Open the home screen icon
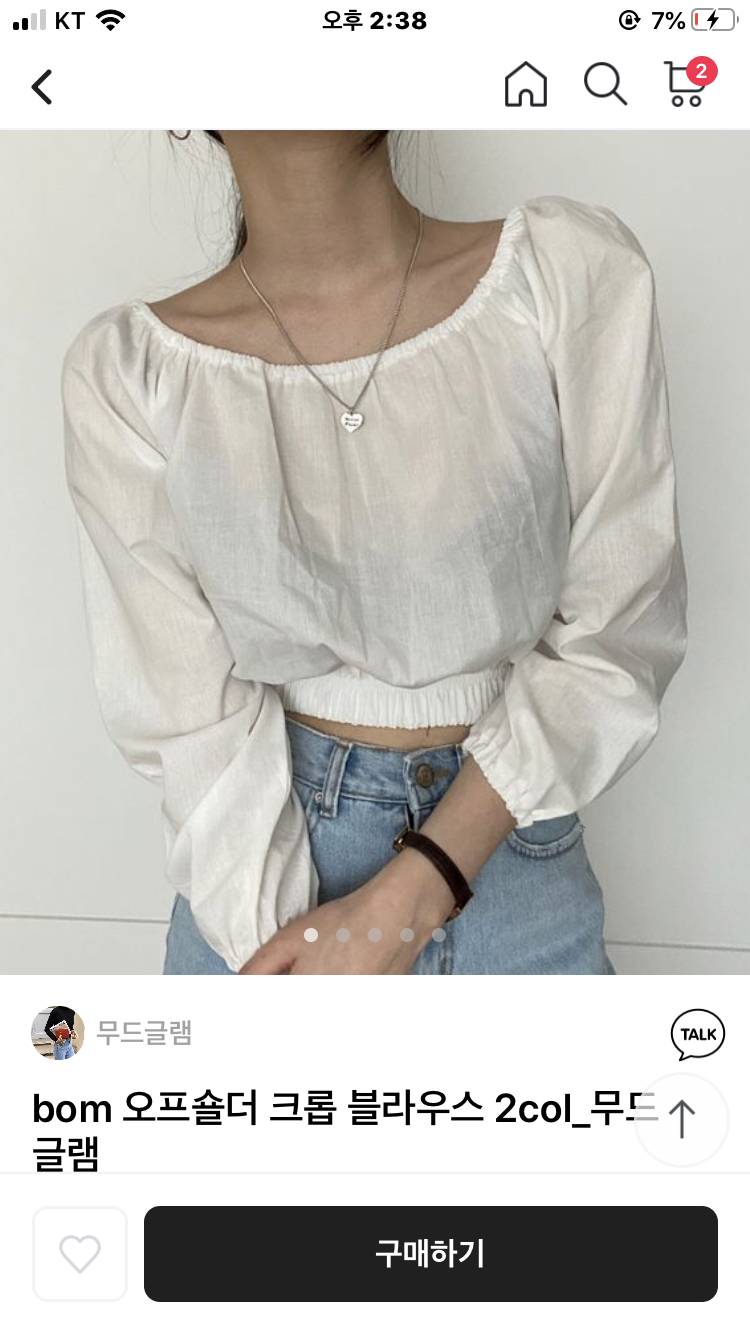This screenshot has width=750, height=1334. (526, 86)
